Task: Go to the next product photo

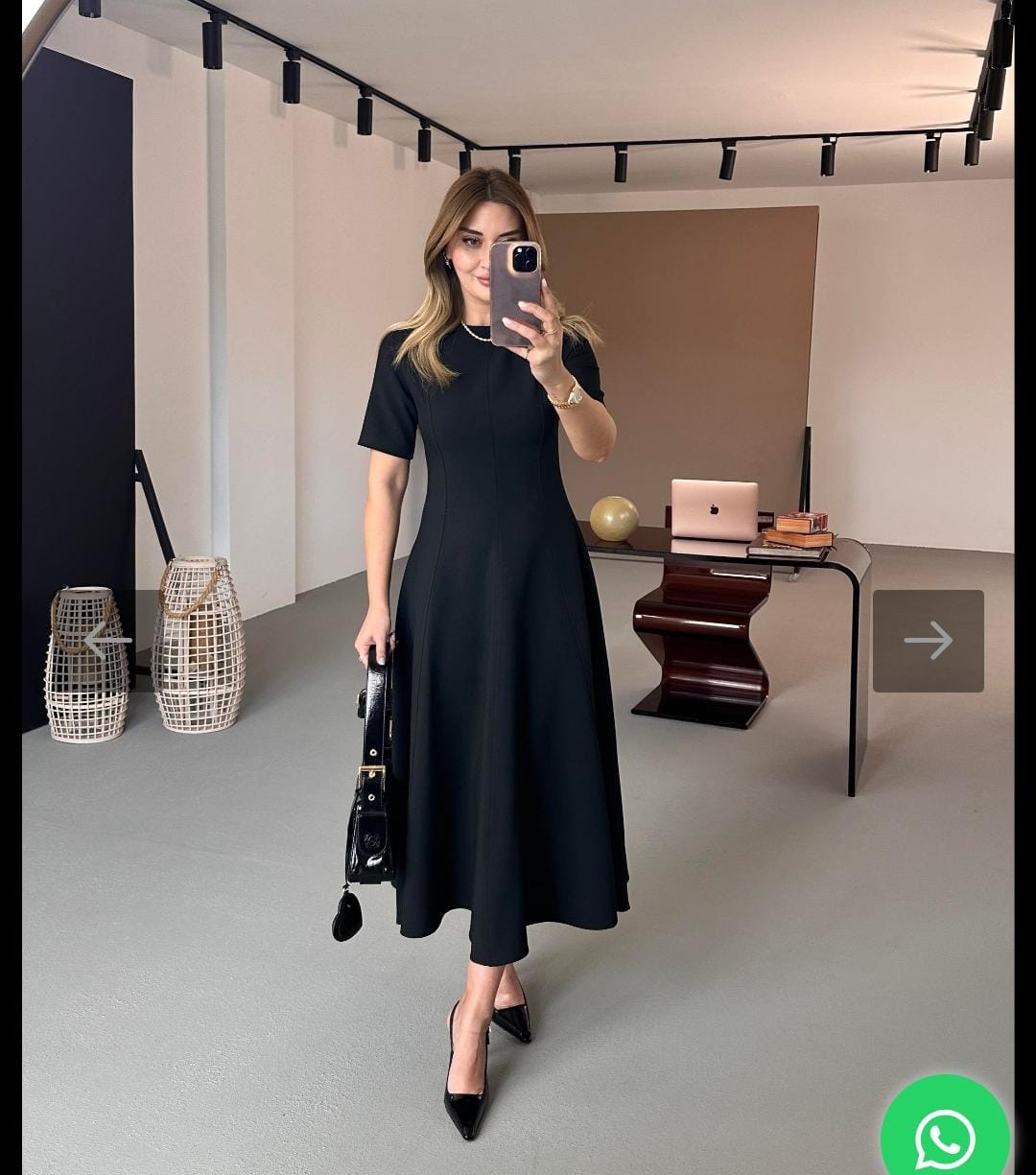Action: [x=928, y=641]
